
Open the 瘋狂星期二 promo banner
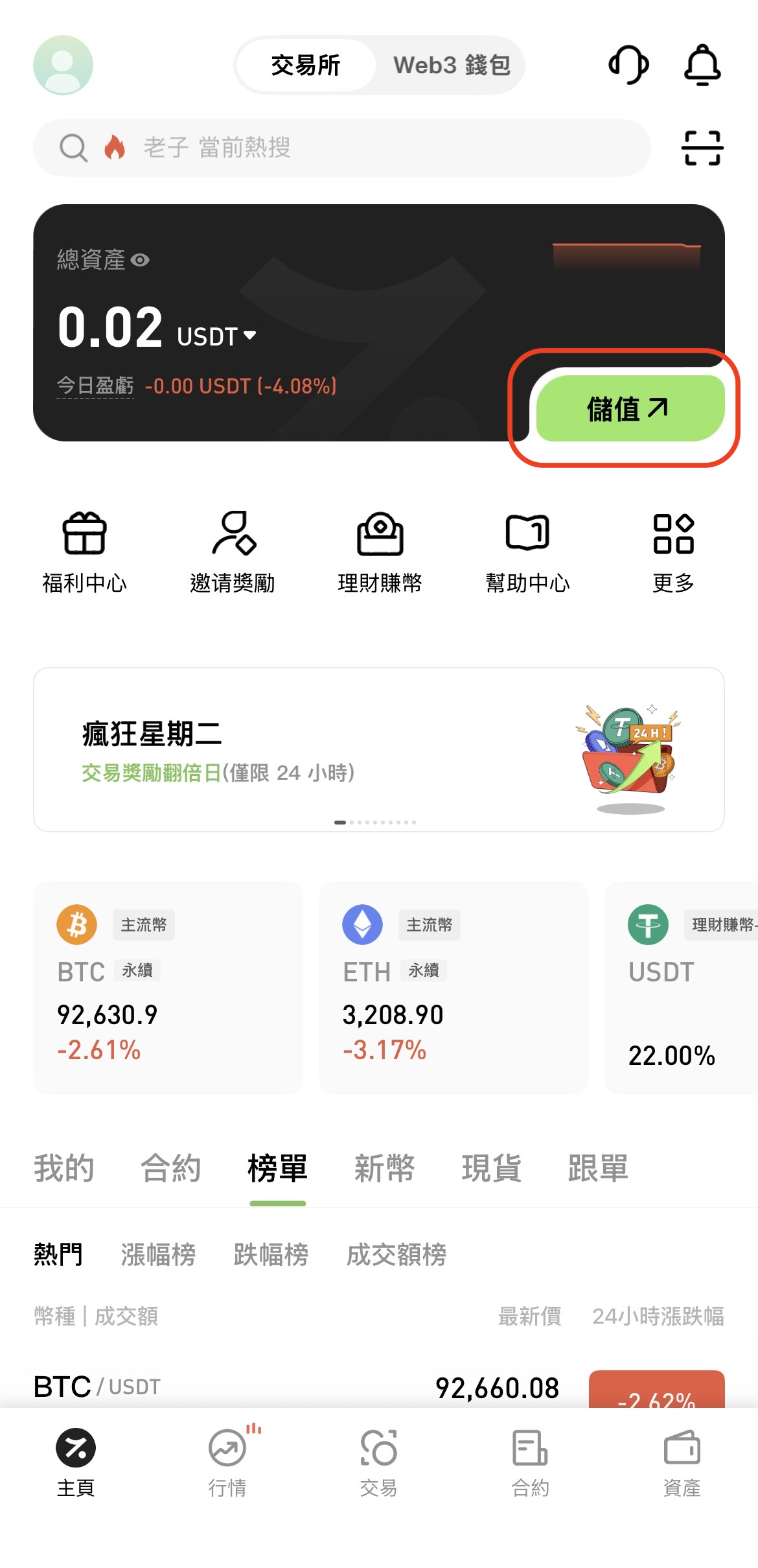pos(378,749)
